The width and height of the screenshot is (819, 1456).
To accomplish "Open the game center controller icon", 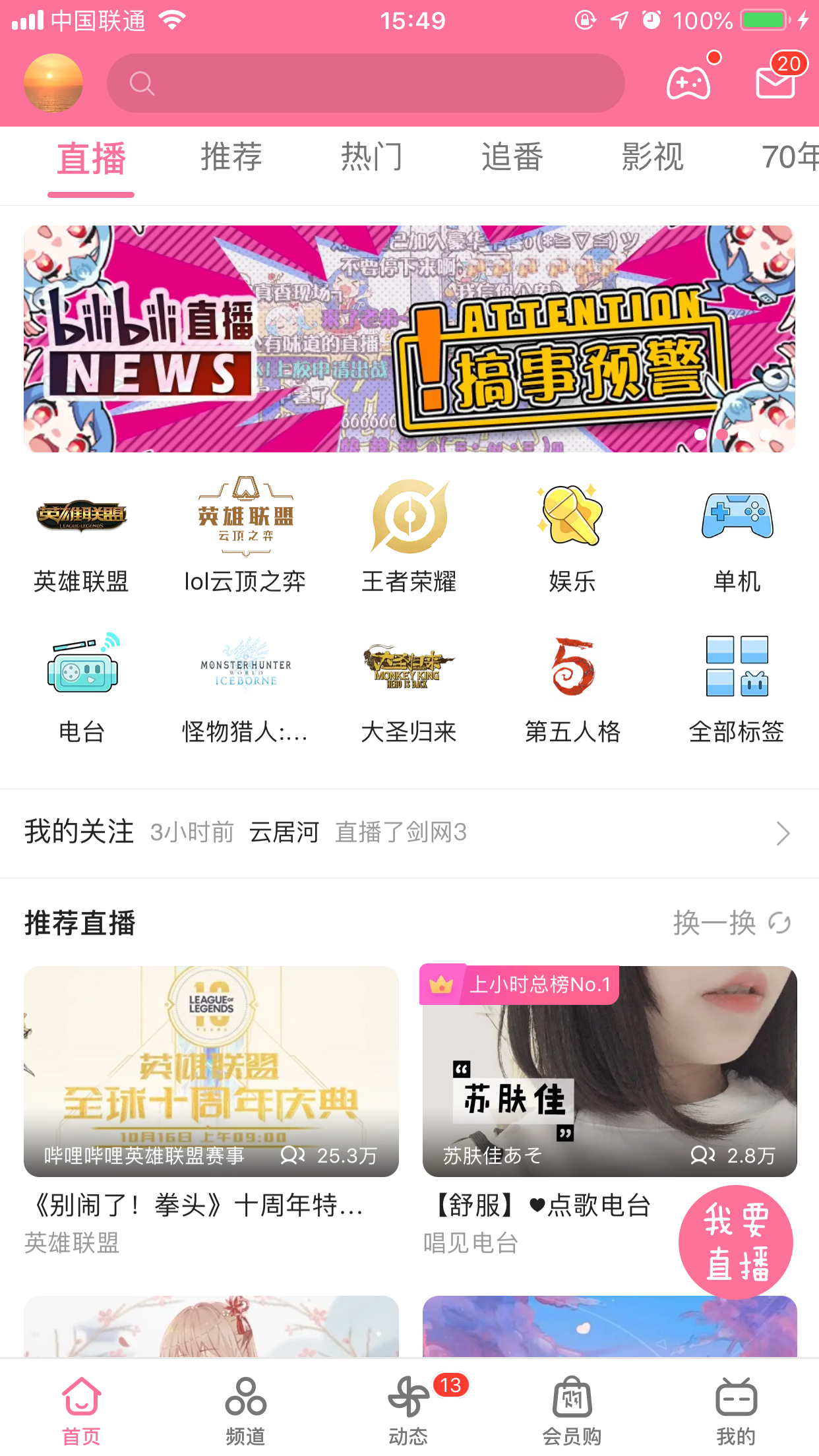I will click(x=688, y=83).
